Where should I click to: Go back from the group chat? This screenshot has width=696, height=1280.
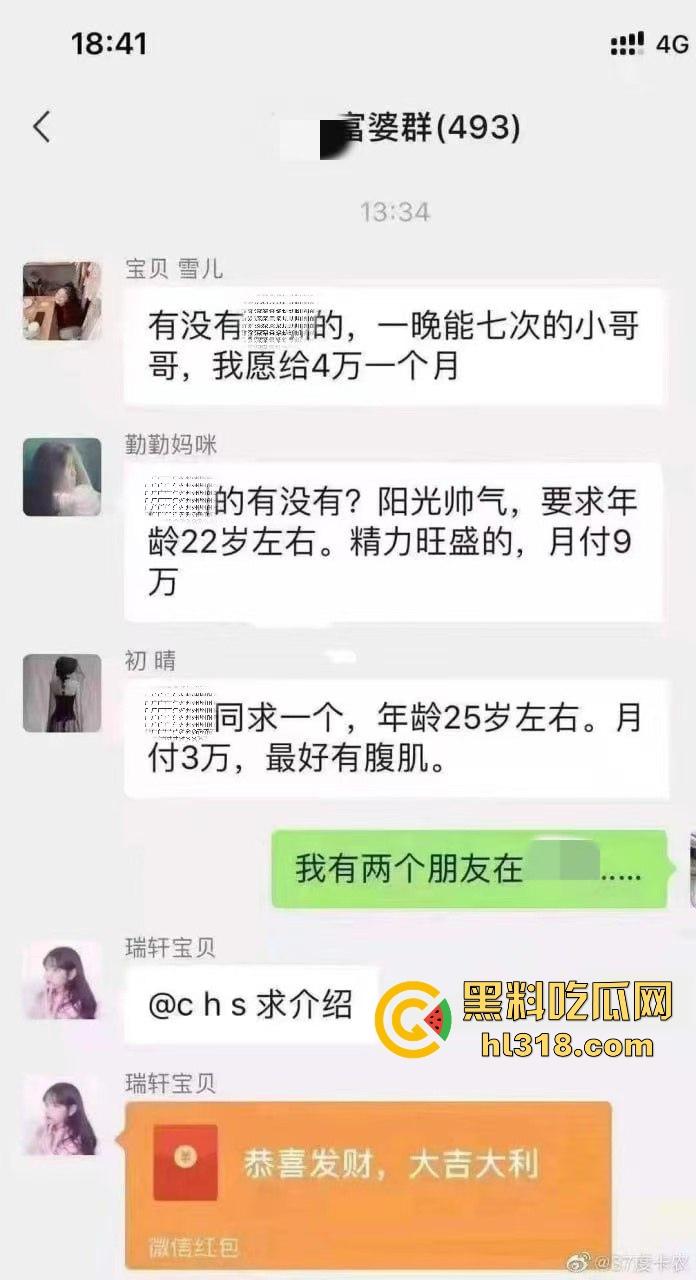click(x=42, y=128)
